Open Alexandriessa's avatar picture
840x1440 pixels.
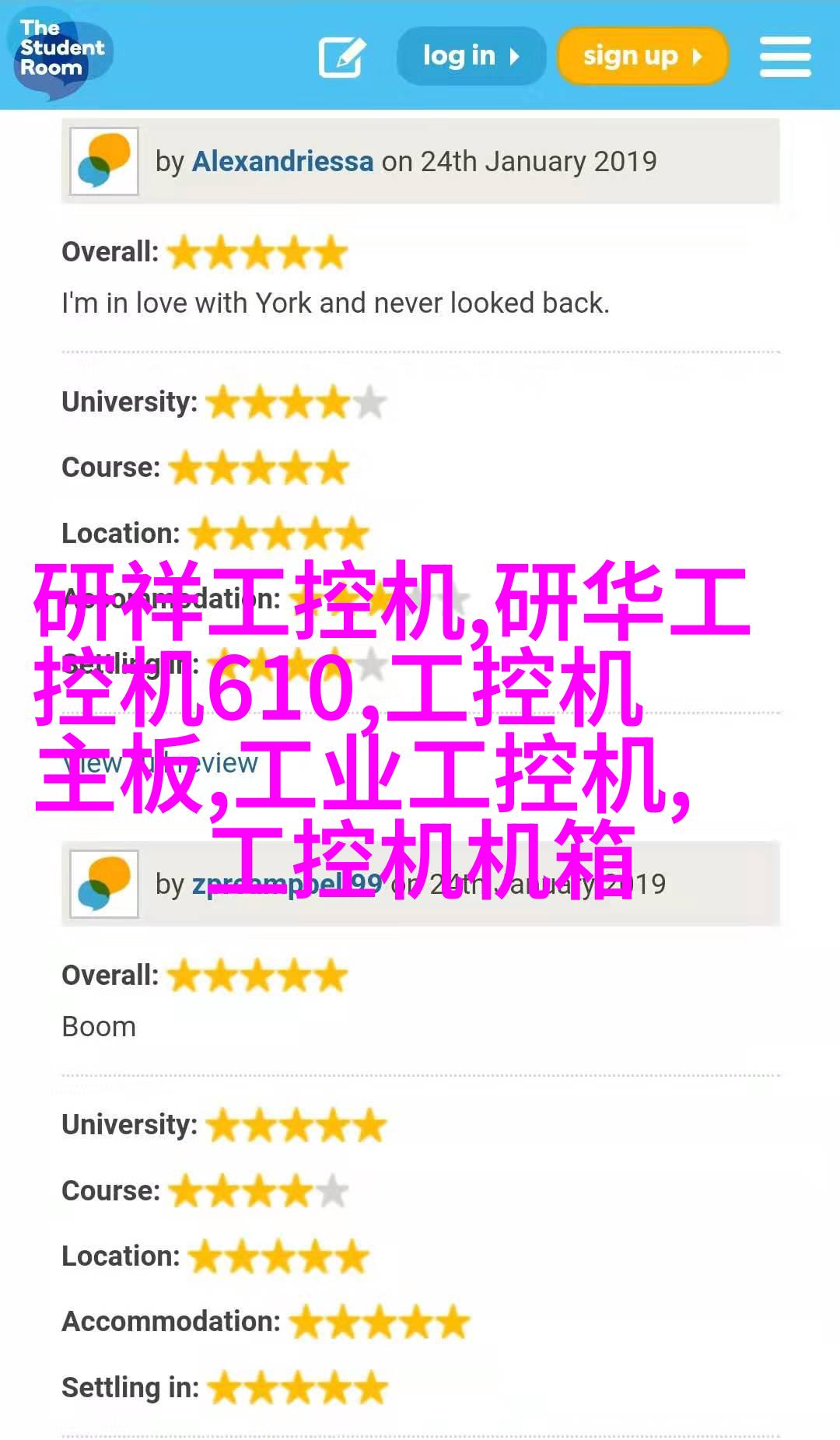pos(104,162)
